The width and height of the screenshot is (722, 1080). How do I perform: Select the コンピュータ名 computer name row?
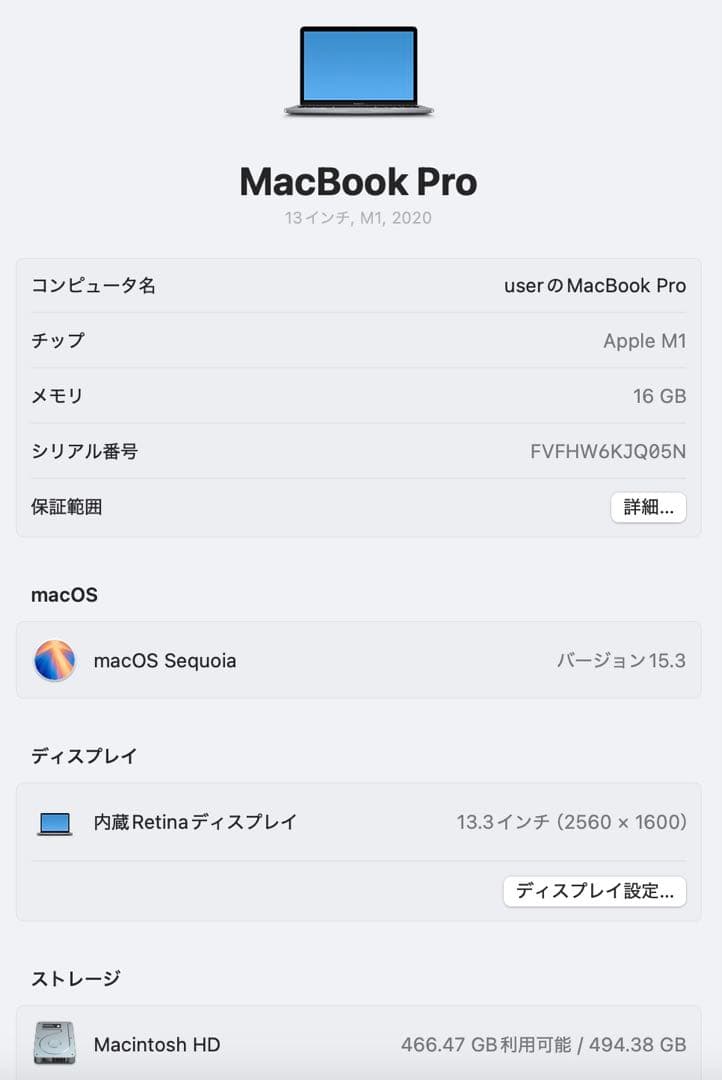(360, 285)
